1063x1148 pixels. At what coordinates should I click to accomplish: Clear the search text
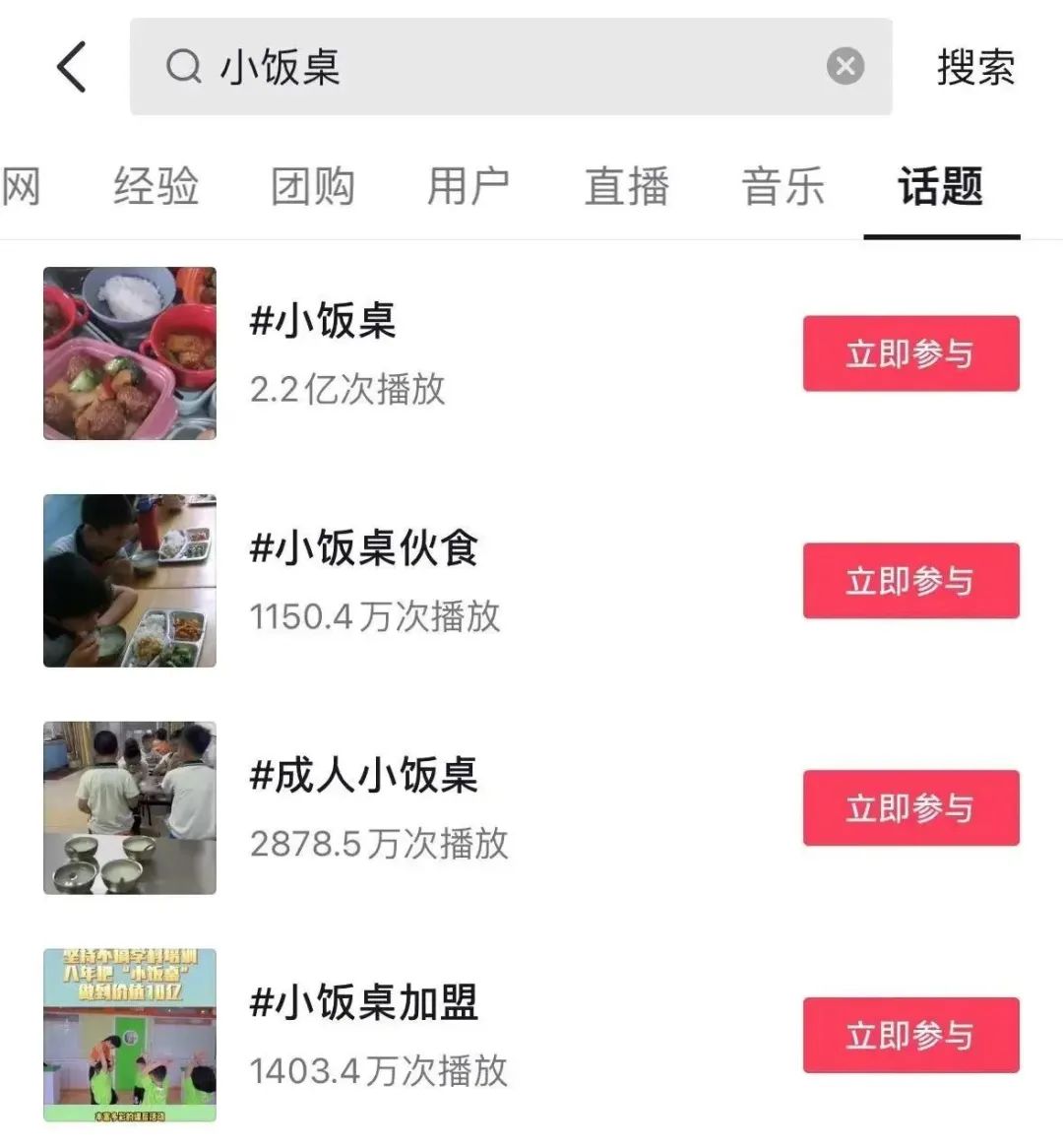coord(844,67)
